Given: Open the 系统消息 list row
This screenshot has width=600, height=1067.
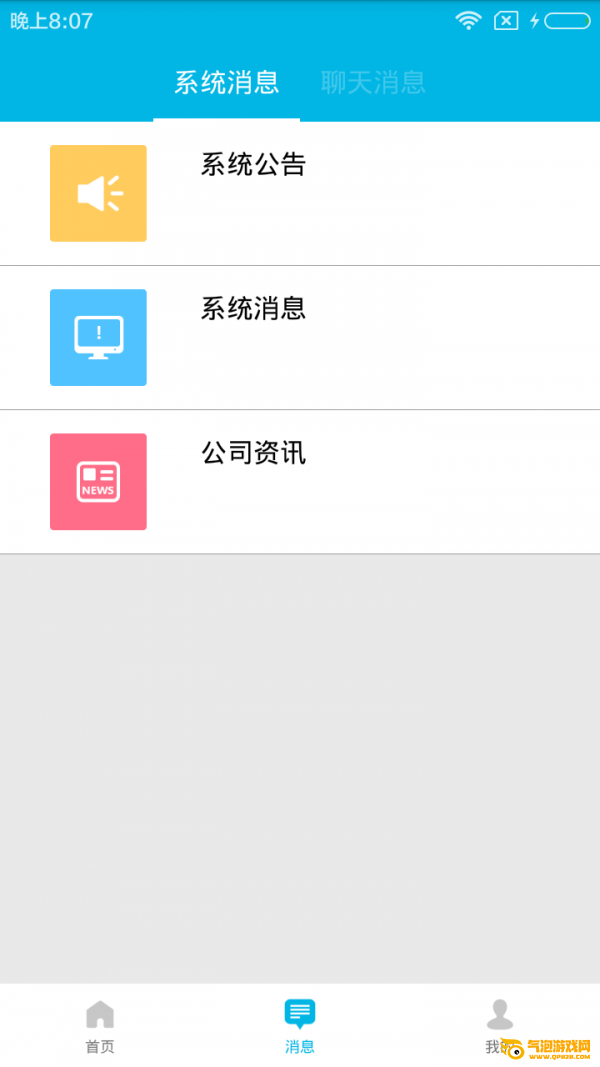Looking at the screenshot, I should (300, 337).
